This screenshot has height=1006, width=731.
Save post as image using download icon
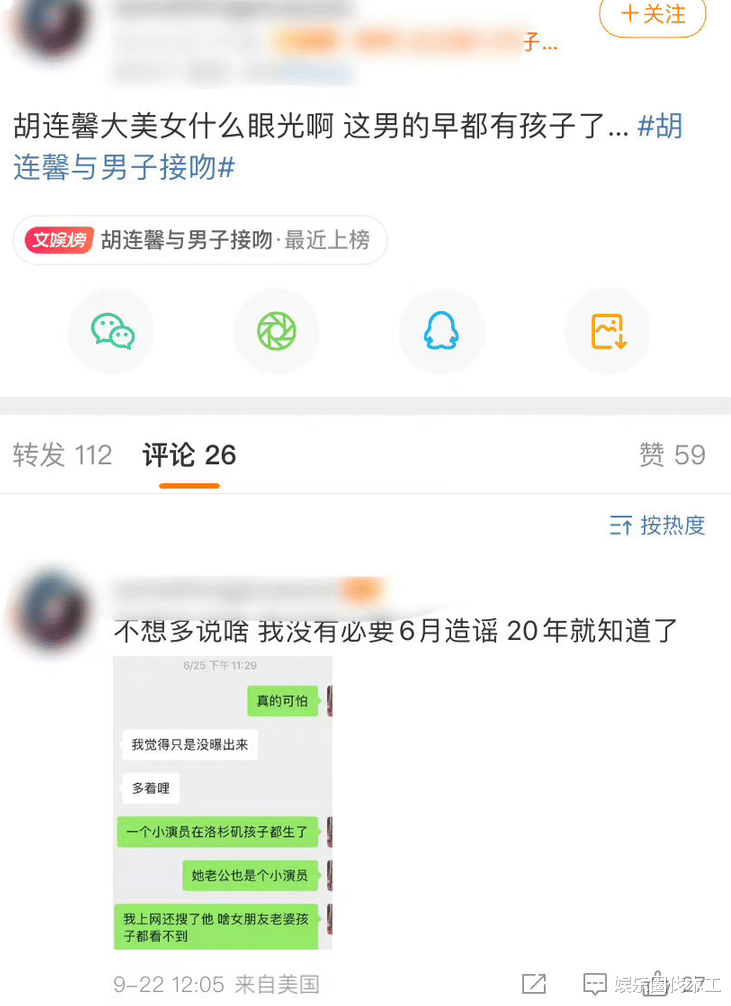tap(607, 331)
